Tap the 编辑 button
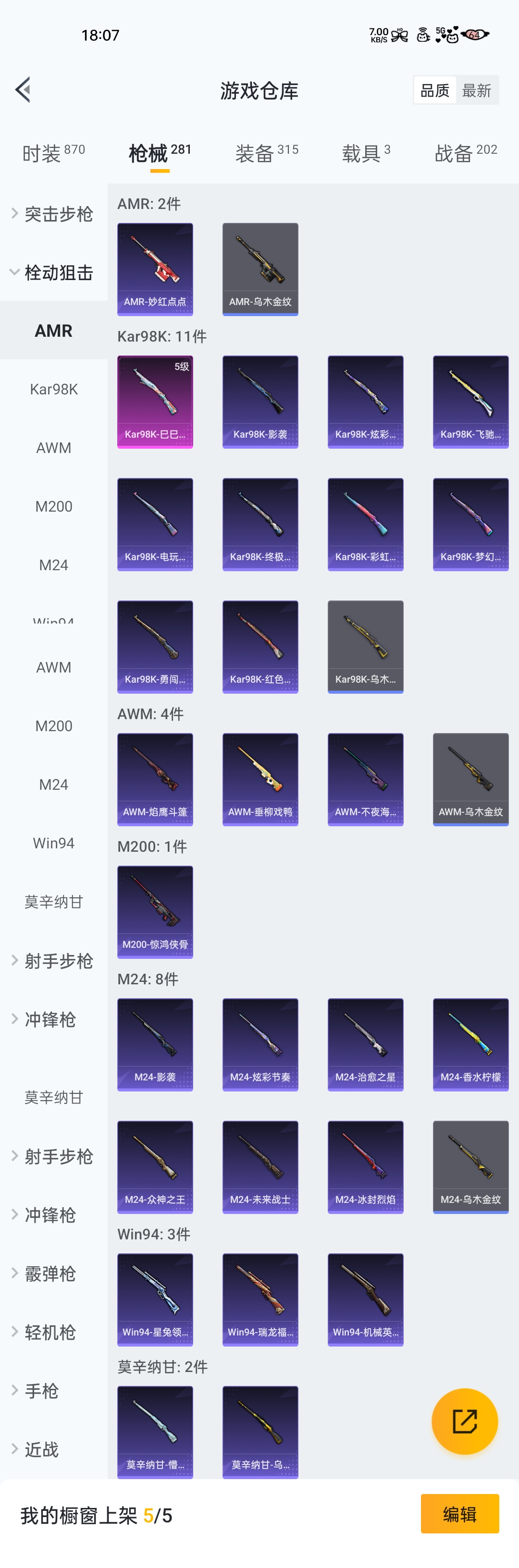Image resolution: width=519 pixels, height=1568 pixels. point(459,1514)
